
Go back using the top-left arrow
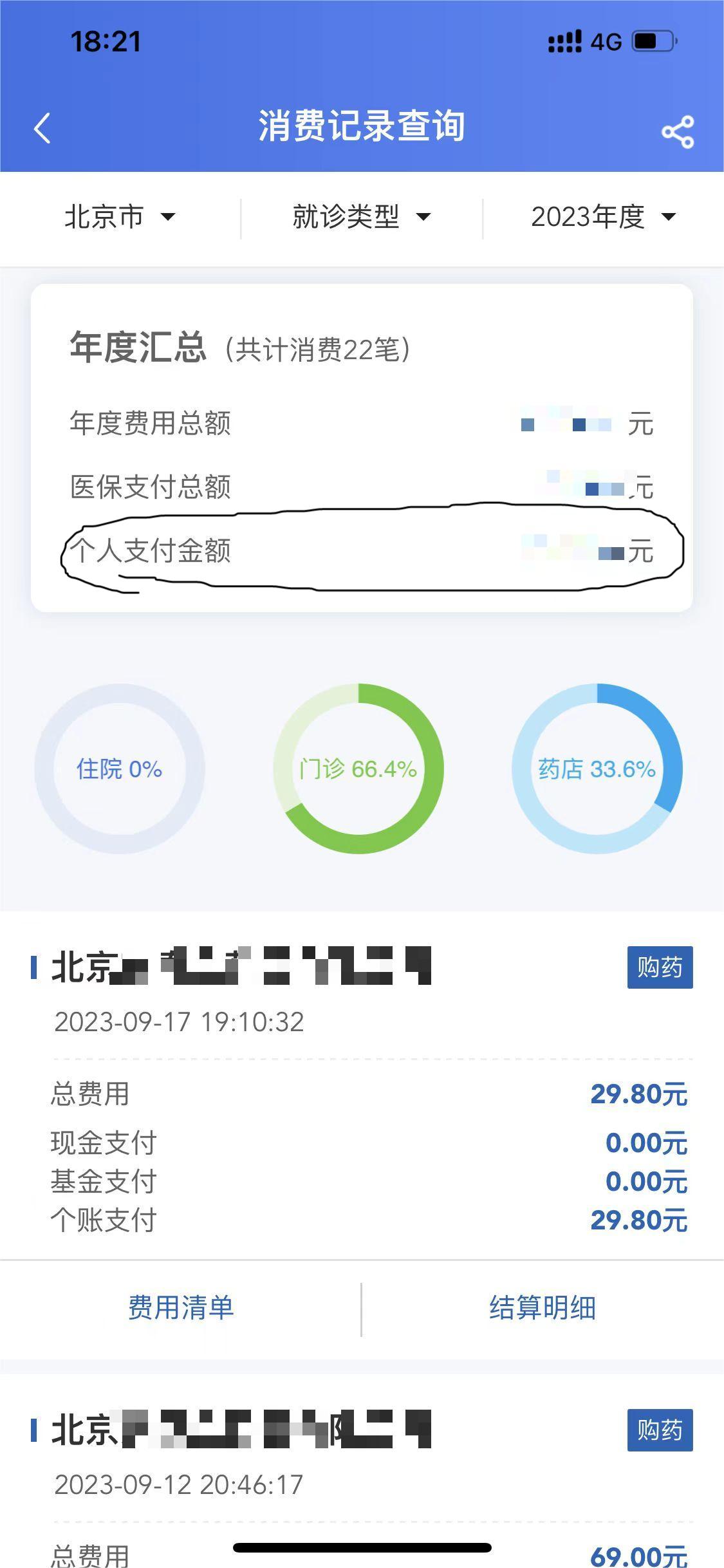(x=42, y=128)
